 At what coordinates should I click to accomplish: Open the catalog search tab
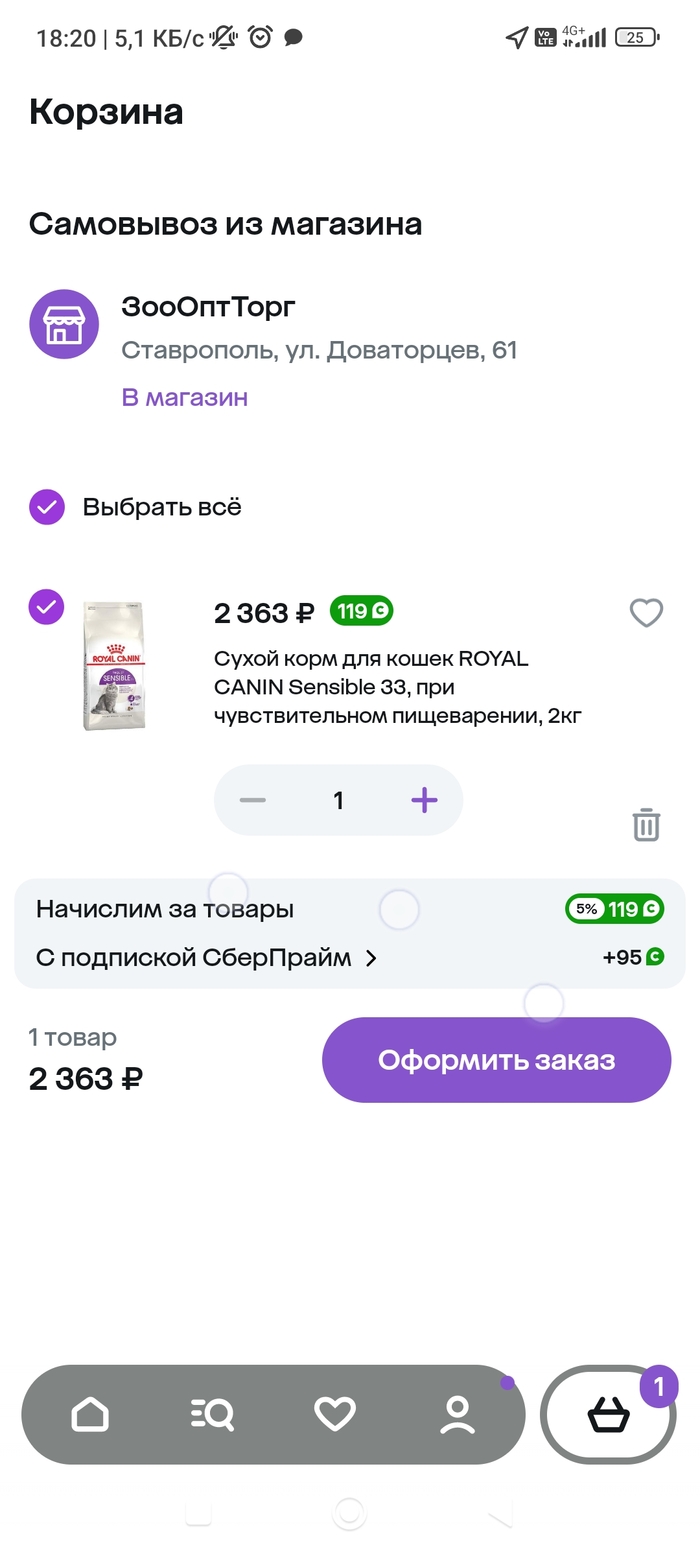point(212,1414)
